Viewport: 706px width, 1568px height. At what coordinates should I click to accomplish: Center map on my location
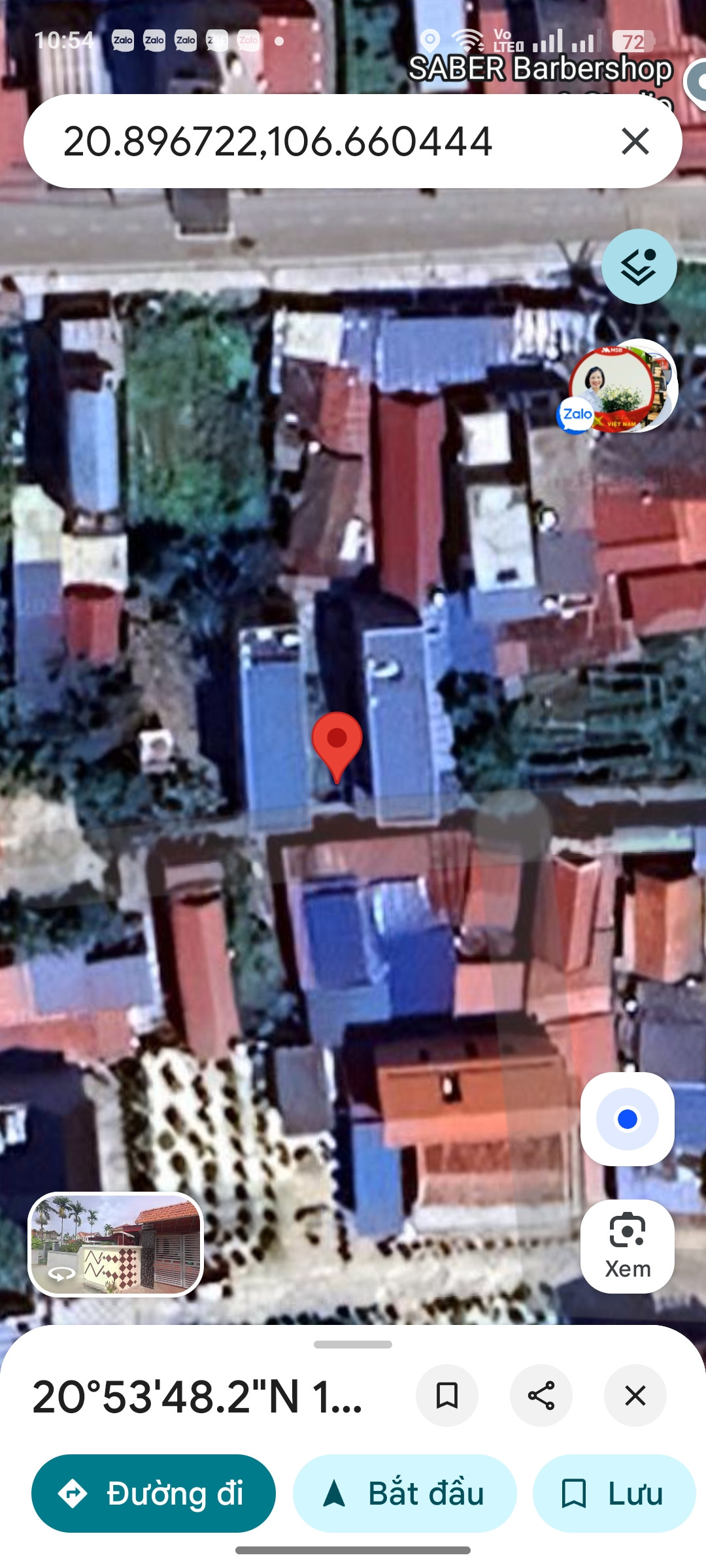coord(628,1119)
